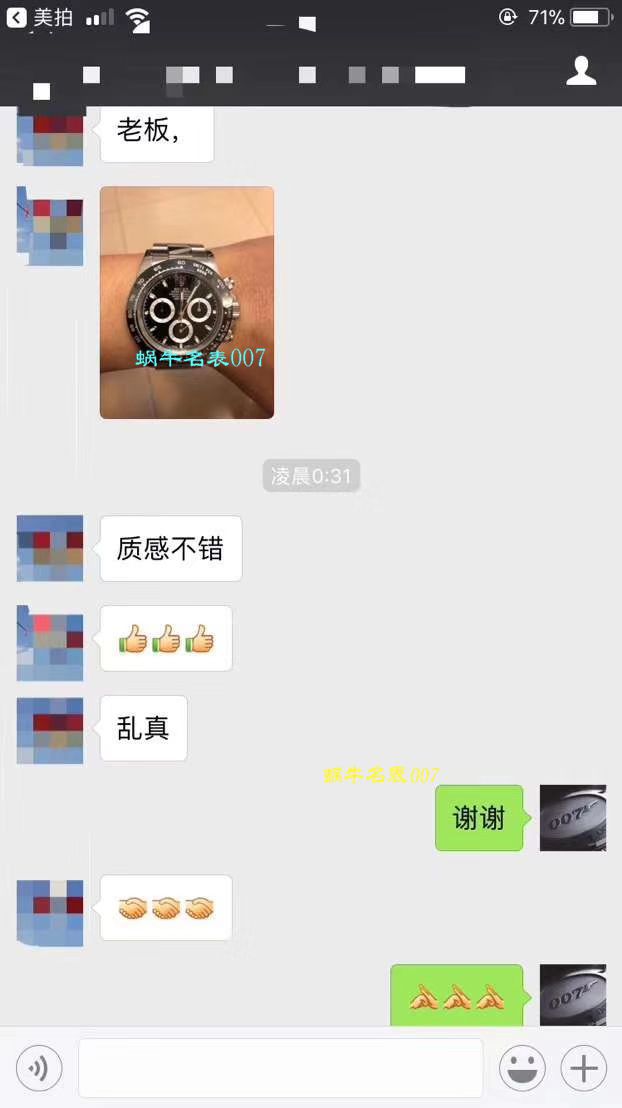
Task: Switch to voice message input
Action: [x=39, y=1068]
